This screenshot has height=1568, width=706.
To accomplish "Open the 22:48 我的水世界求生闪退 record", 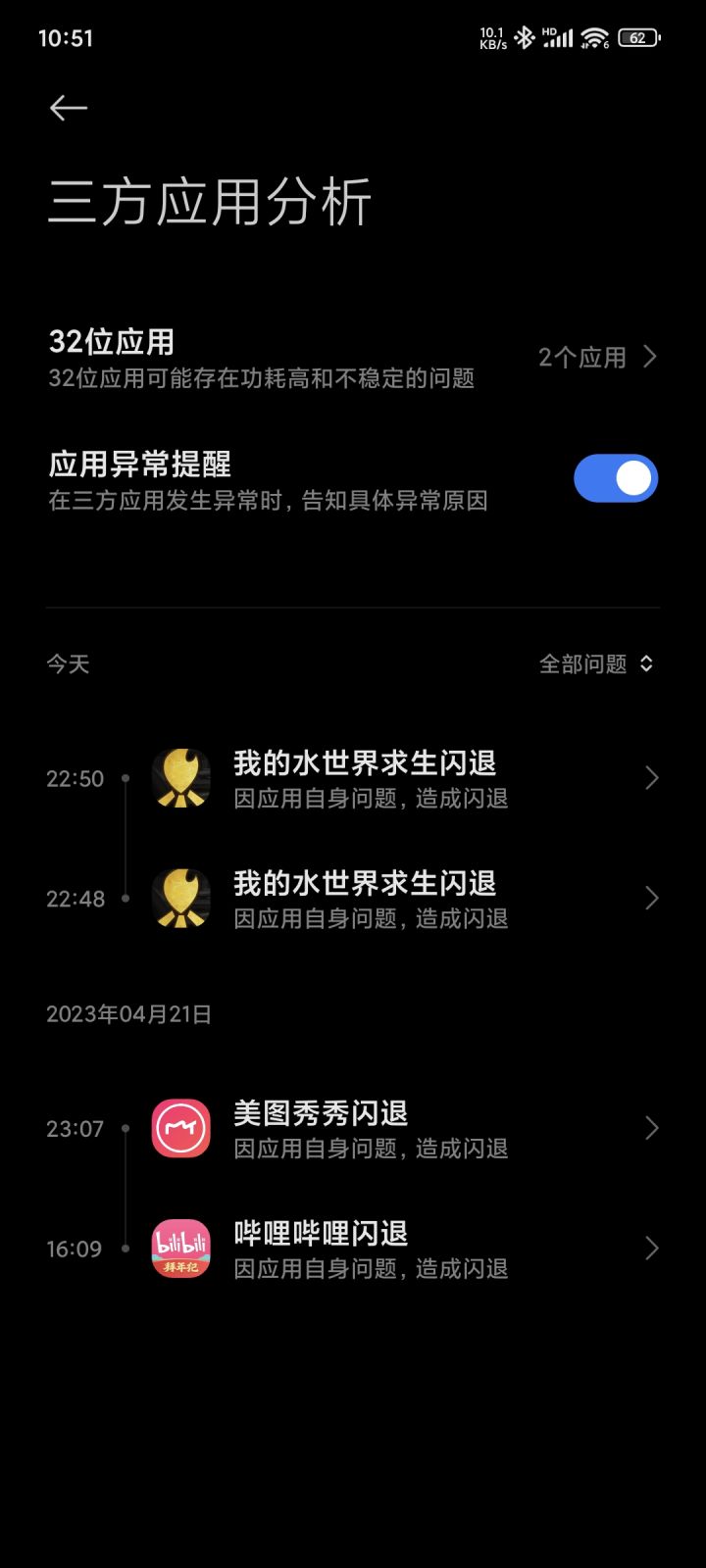I will 353,899.
